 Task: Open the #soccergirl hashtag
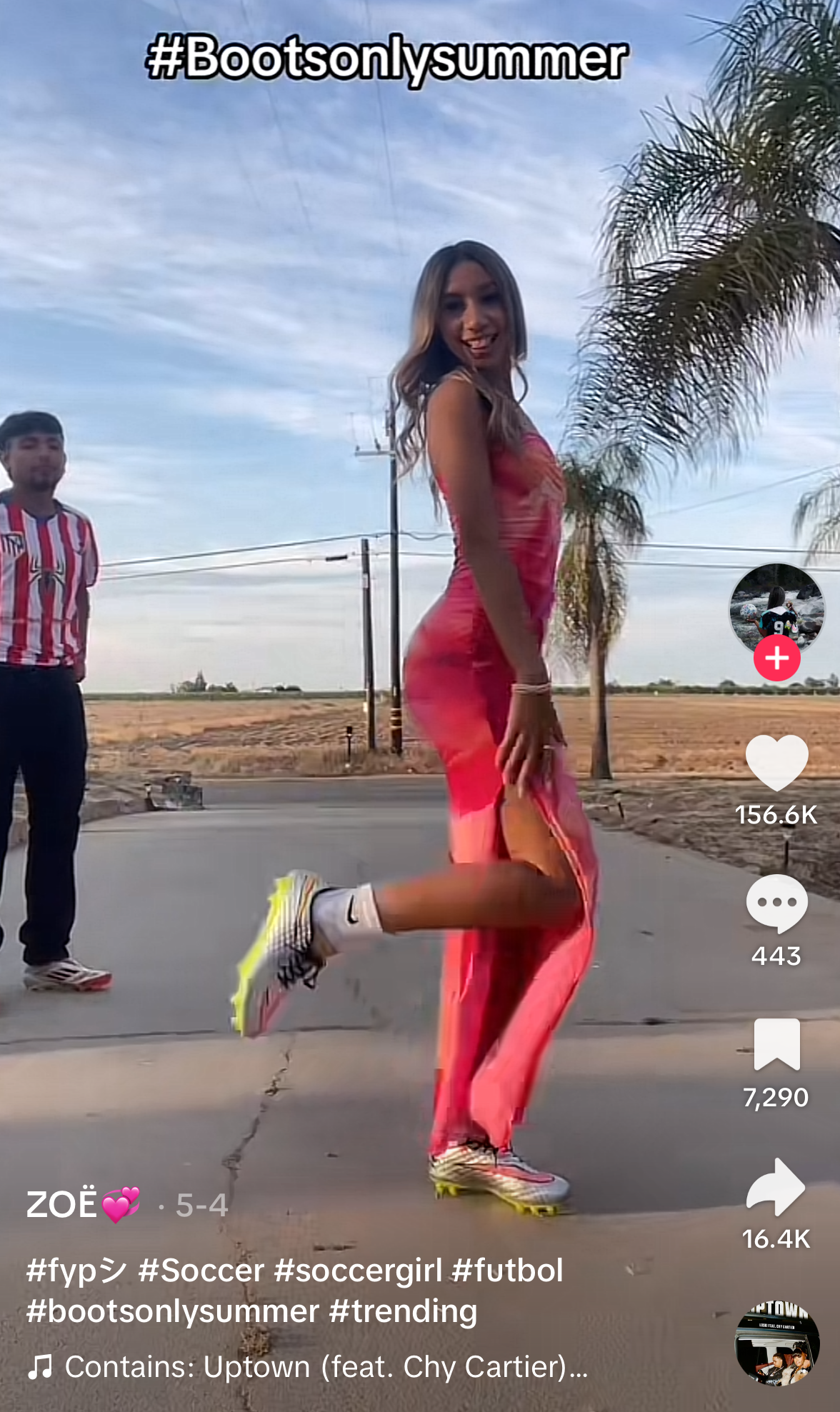pyautogui.click(x=358, y=1271)
